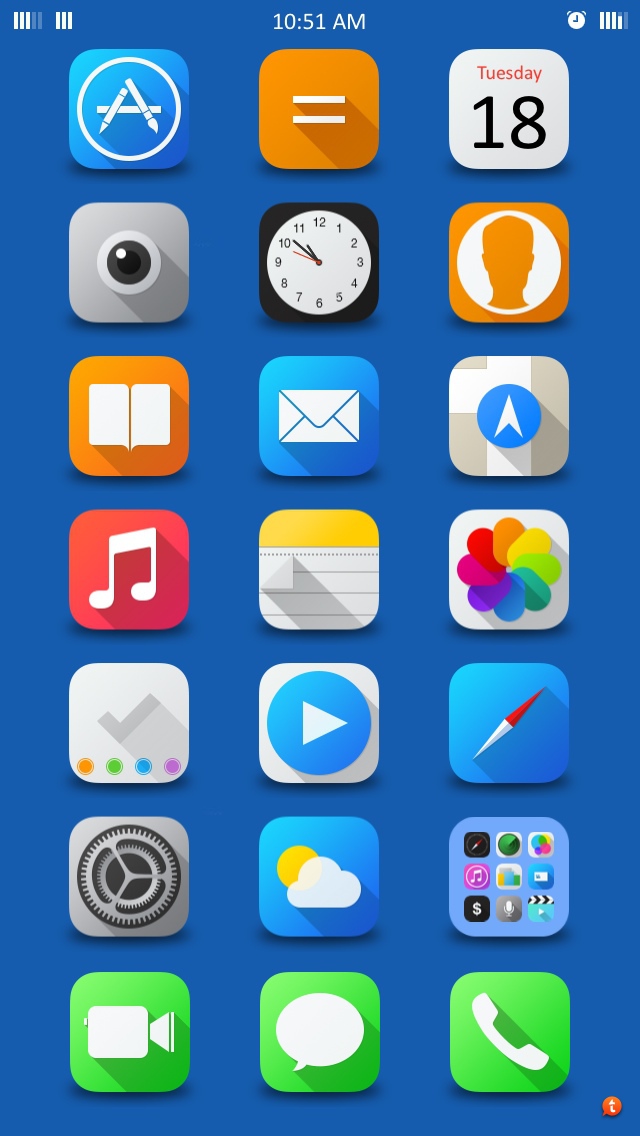Launch the Videos play-button app
The height and width of the screenshot is (1136, 640).
tap(319, 723)
